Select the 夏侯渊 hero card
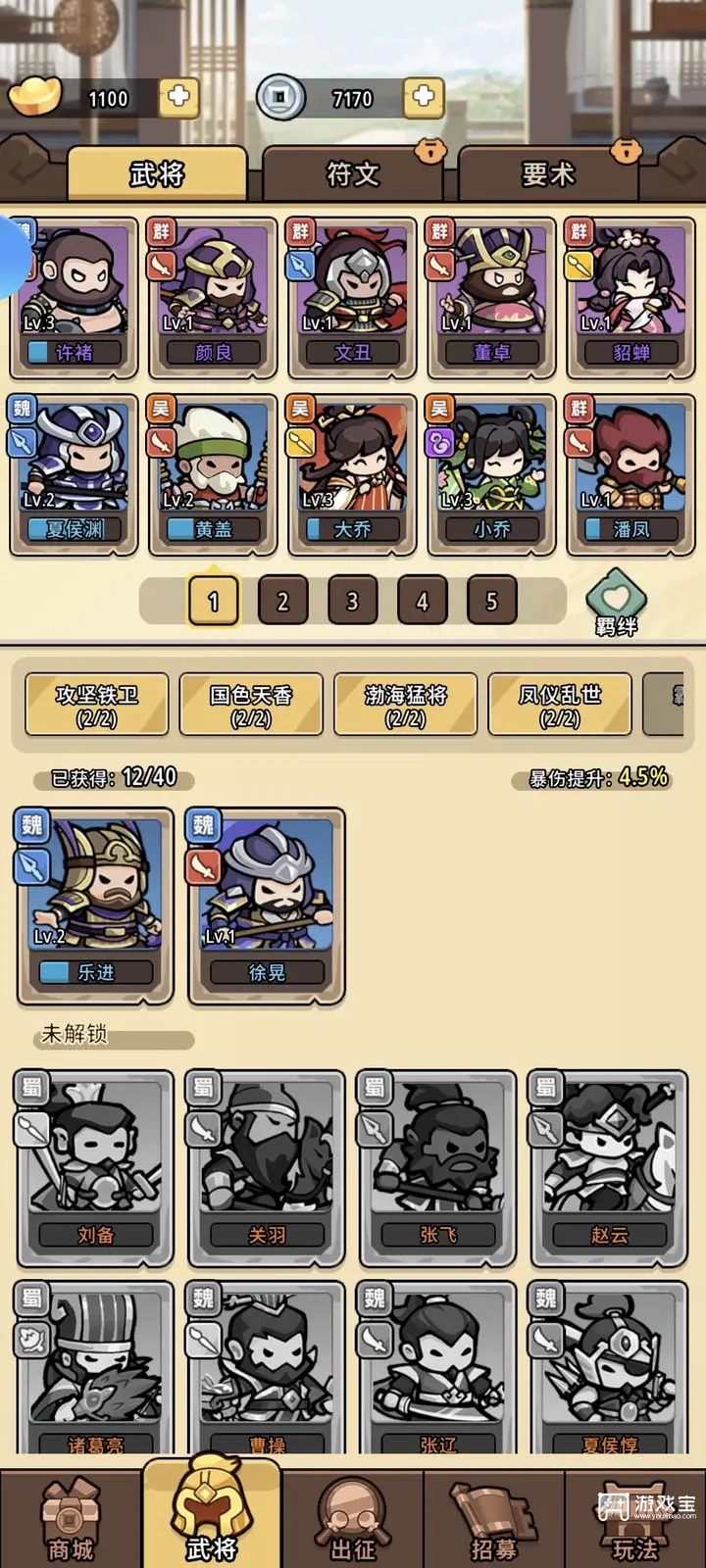The width and height of the screenshot is (706, 1568). 74,475
